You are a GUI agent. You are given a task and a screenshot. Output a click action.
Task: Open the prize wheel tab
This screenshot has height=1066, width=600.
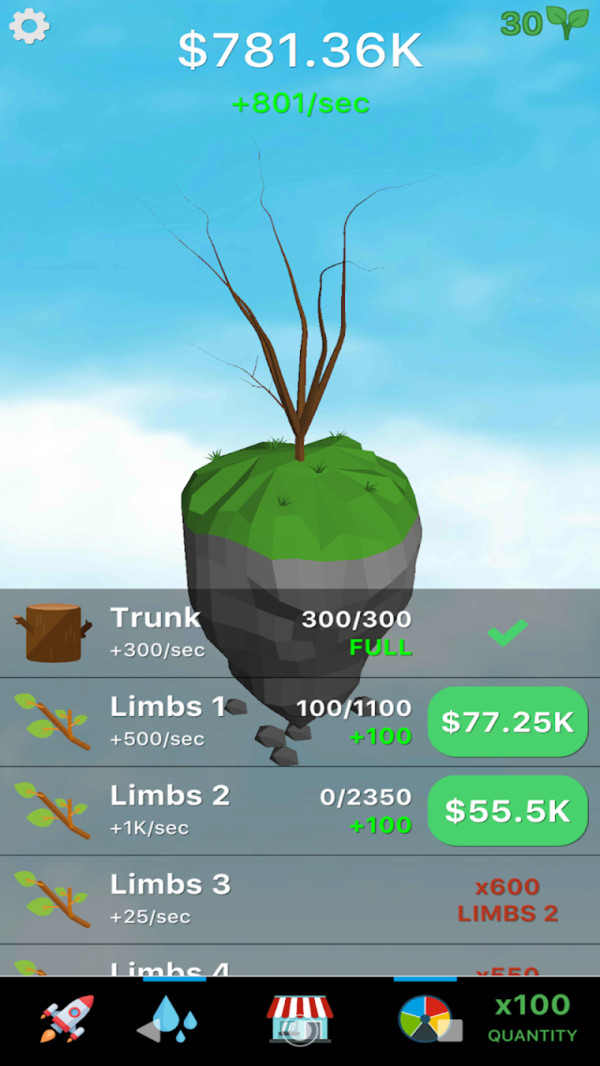point(428,1020)
